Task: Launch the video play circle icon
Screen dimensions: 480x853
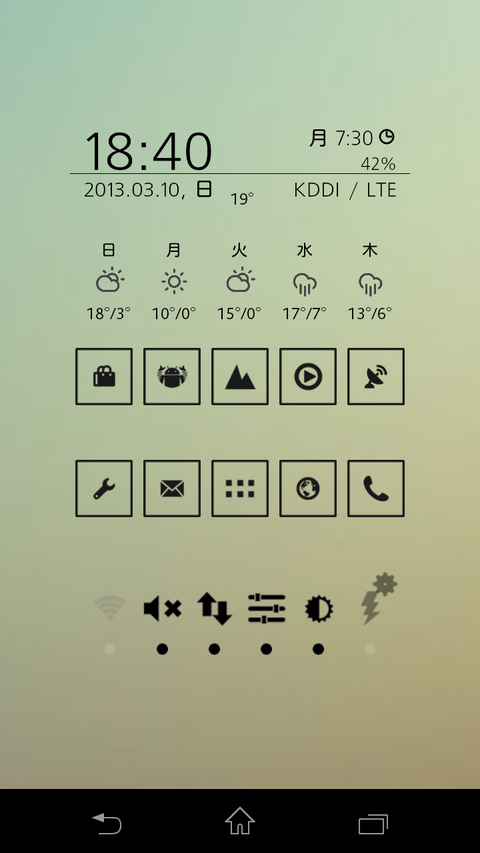Action: (x=308, y=376)
